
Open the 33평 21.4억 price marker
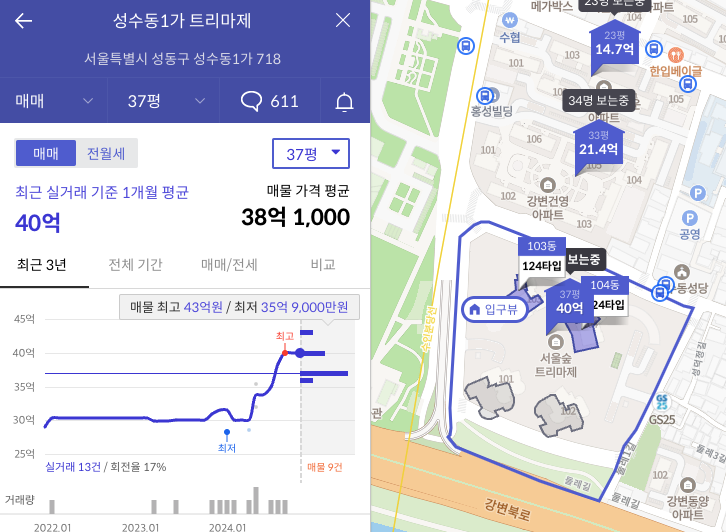pos(599,144)
